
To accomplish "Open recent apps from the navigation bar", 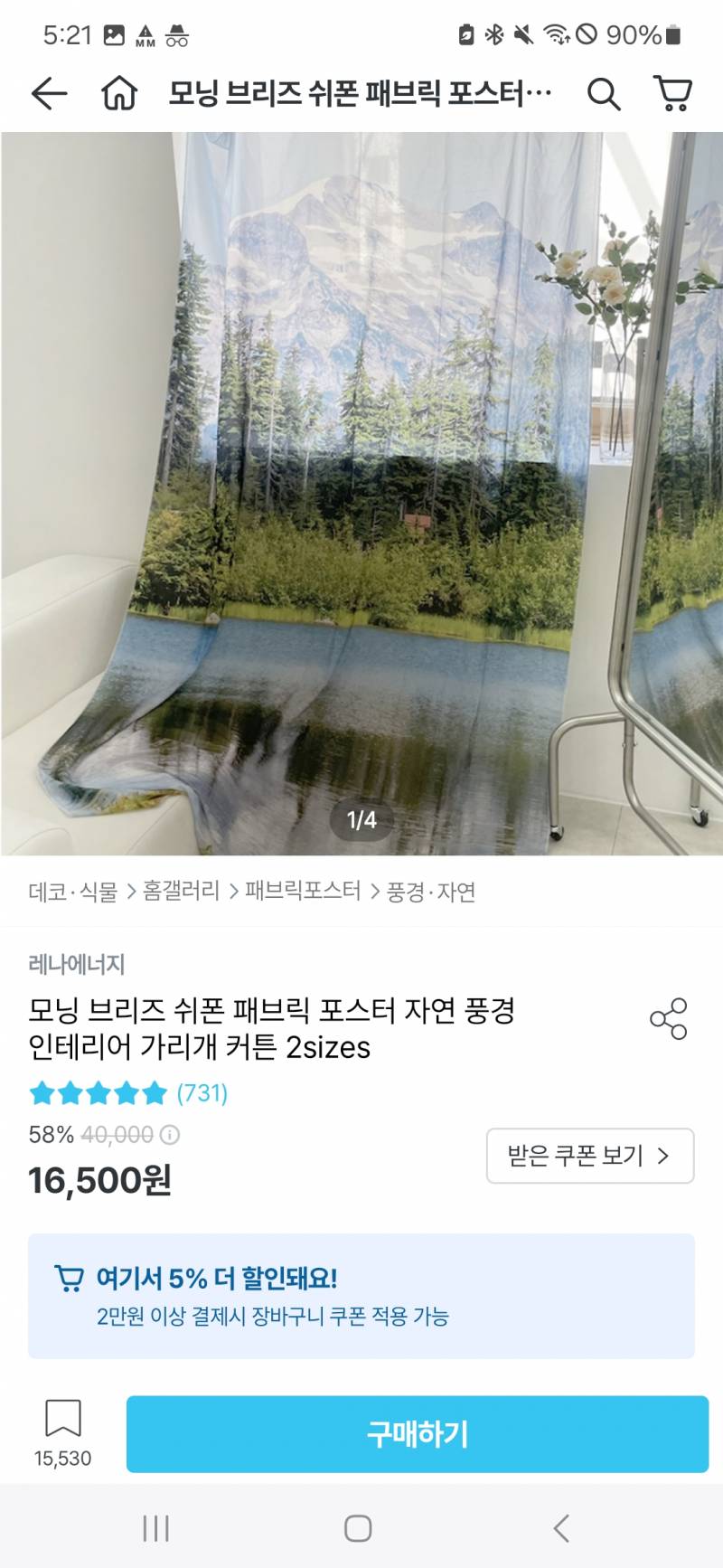I will [156, 1528].
